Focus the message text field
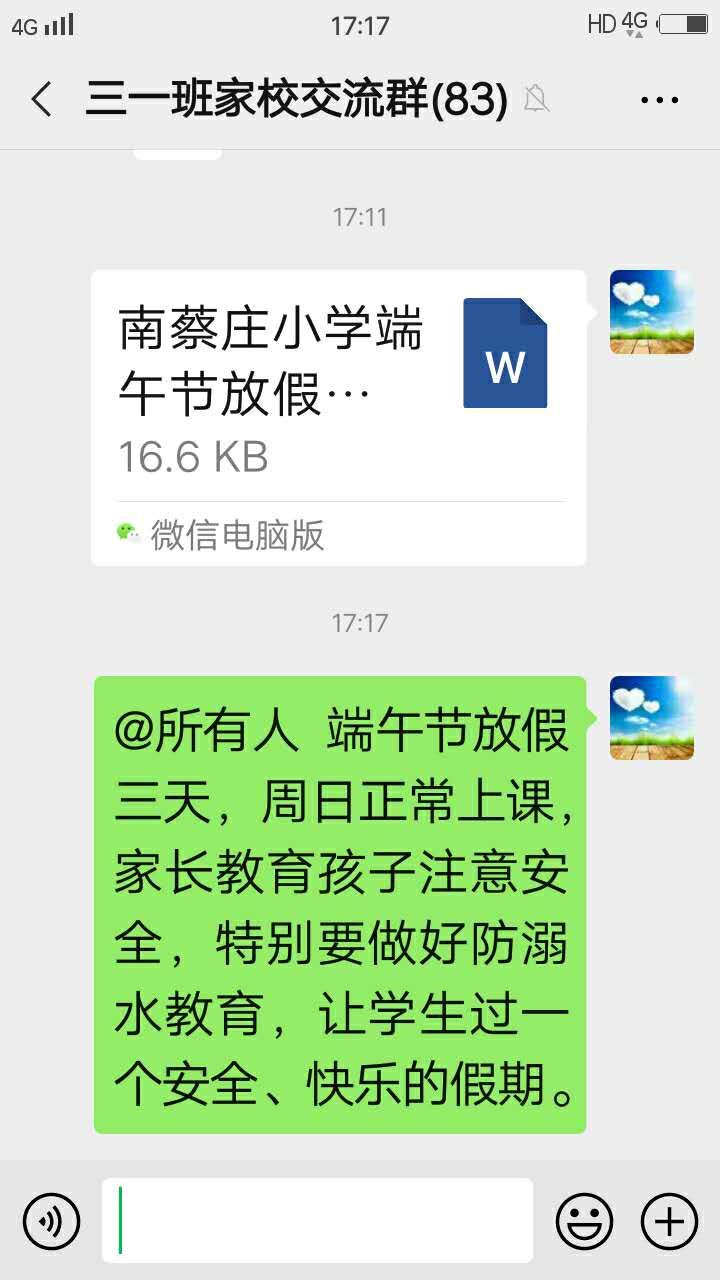The height and width of the screenshot is (1280, 720). point(318,1220)
